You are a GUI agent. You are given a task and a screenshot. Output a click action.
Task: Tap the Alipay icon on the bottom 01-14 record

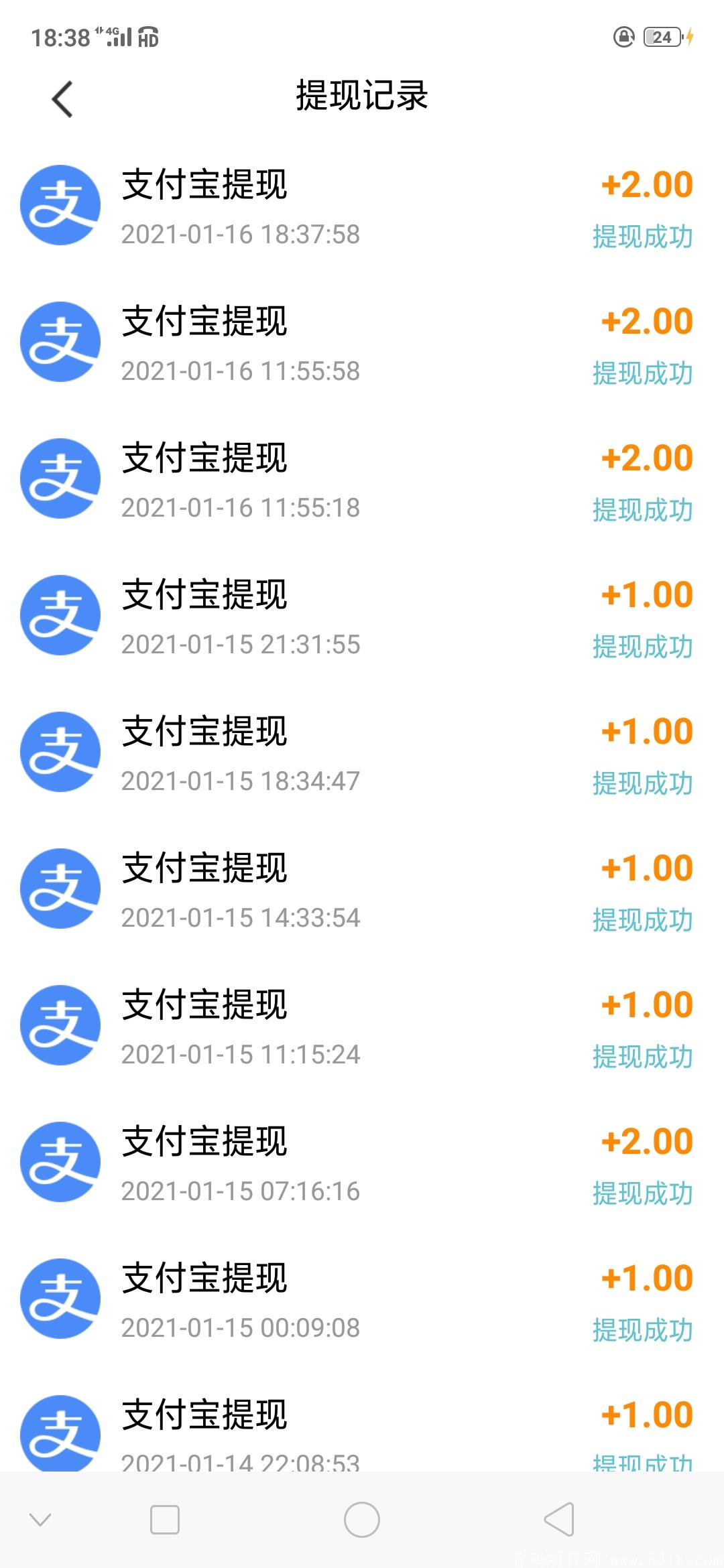point(60,1421)
